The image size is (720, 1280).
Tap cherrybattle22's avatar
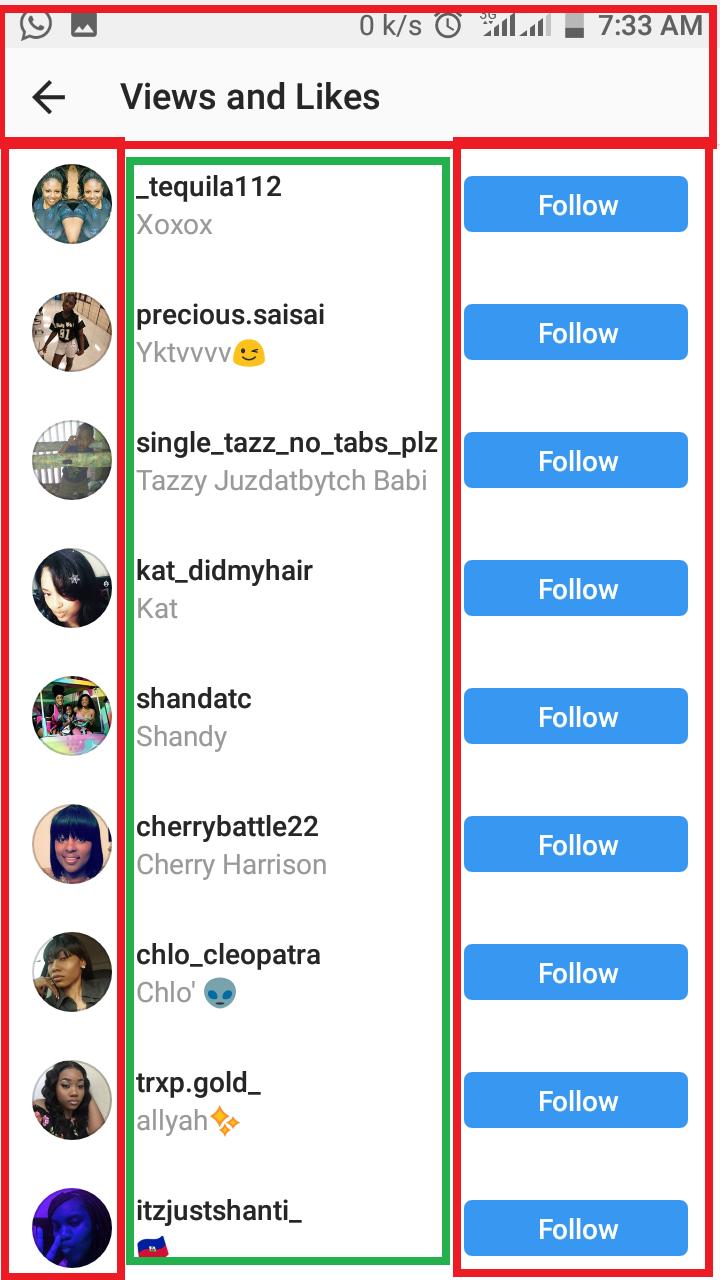tap(72, 844)
